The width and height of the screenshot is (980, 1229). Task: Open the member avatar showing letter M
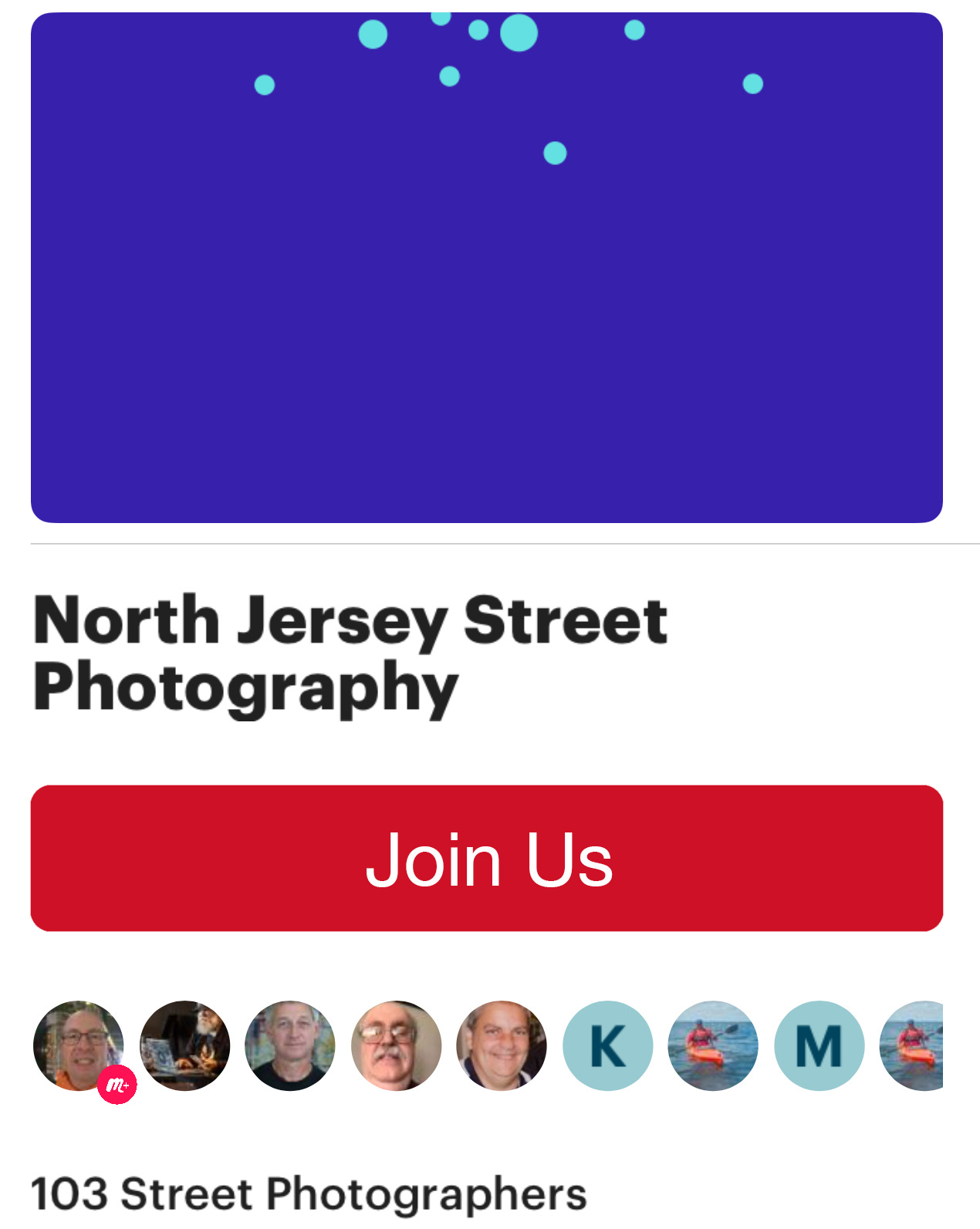click(x=819, y=1045)
